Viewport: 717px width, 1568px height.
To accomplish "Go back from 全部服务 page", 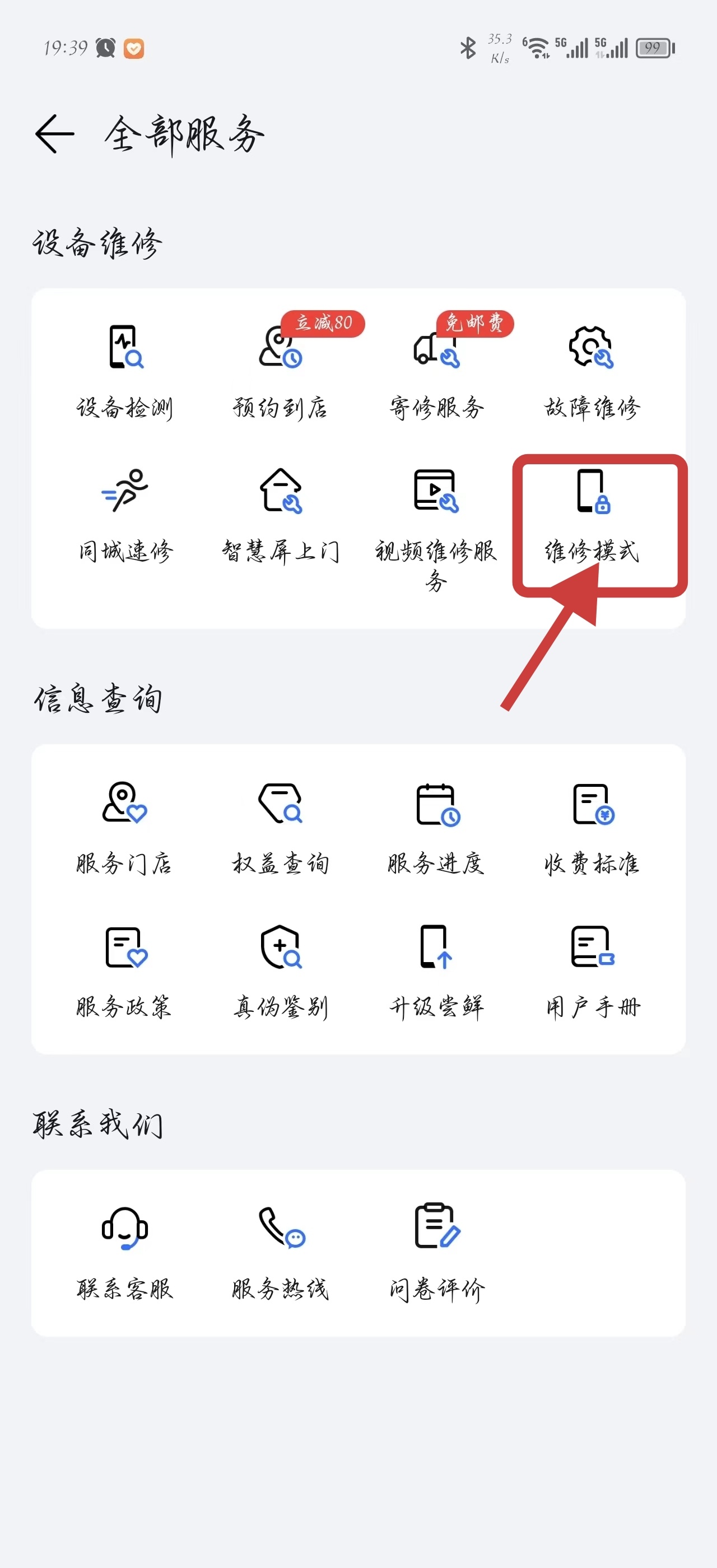I will [x=55, y=133].
